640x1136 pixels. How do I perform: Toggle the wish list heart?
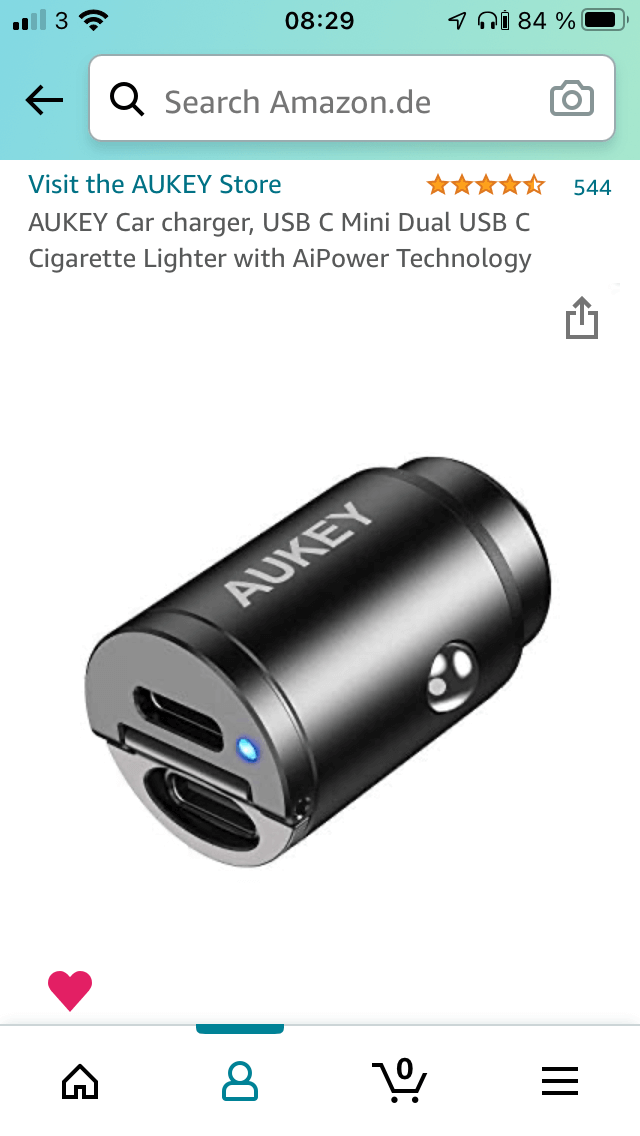[x=70, y=990]
